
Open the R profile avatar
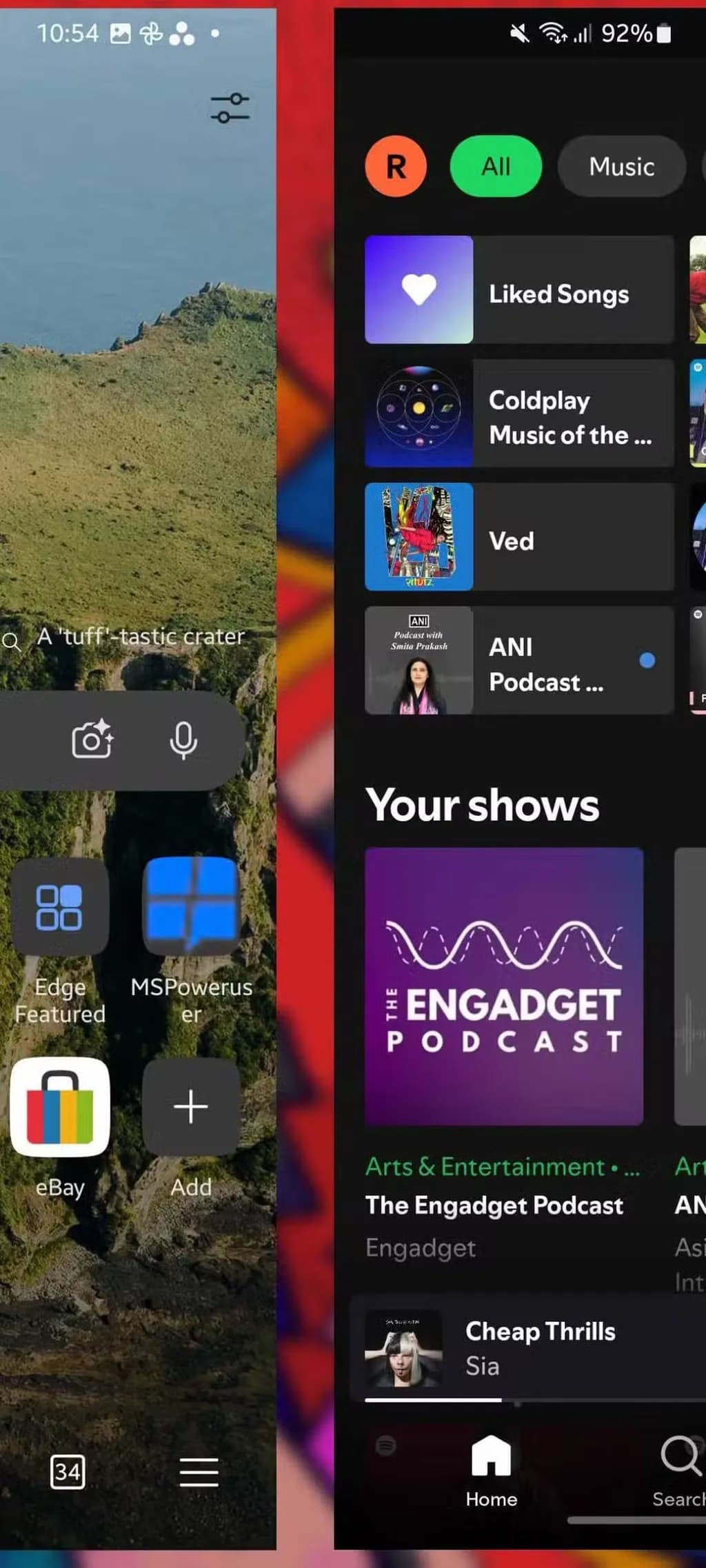coord(396,167)
